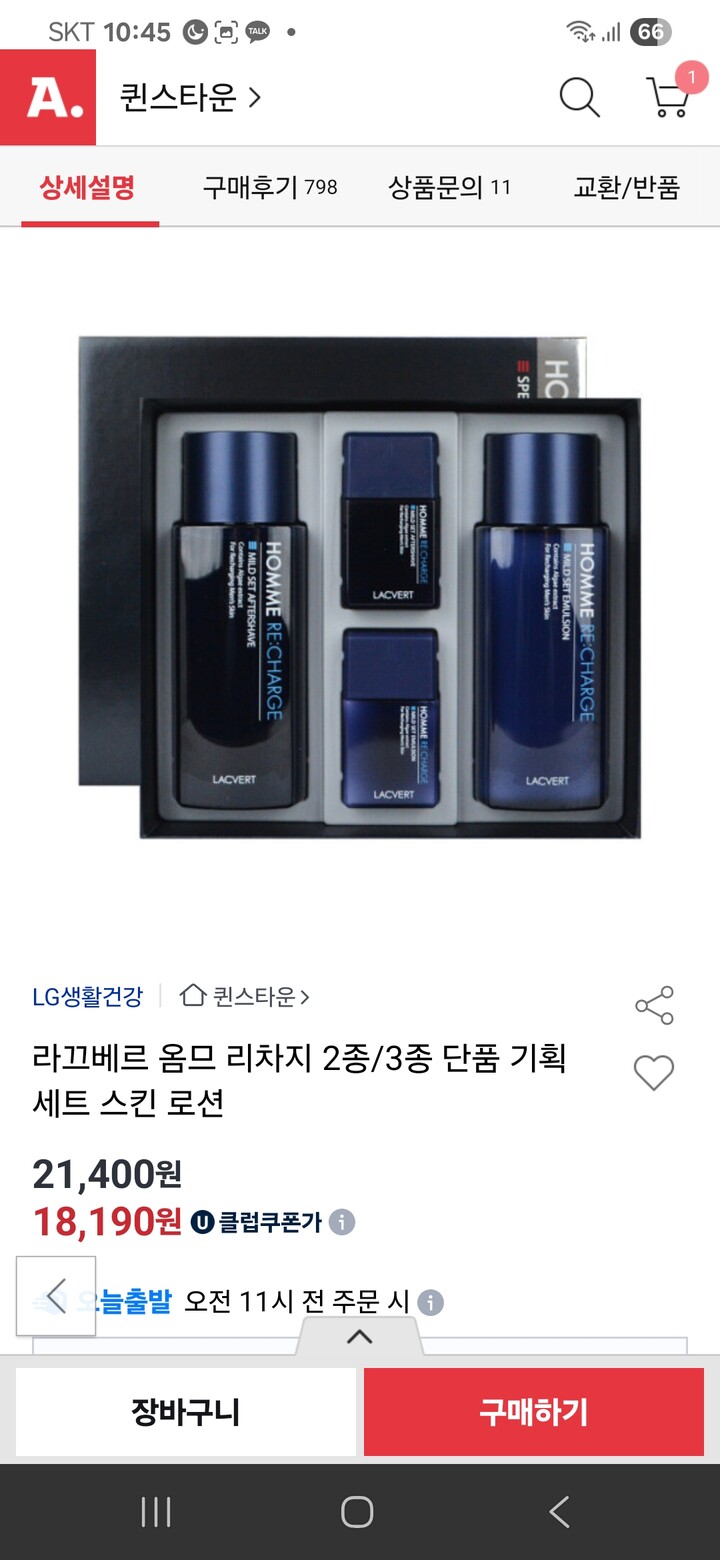
Task: Switch to the 구매후기 reviews tab
Action: (x=263, y=187)
